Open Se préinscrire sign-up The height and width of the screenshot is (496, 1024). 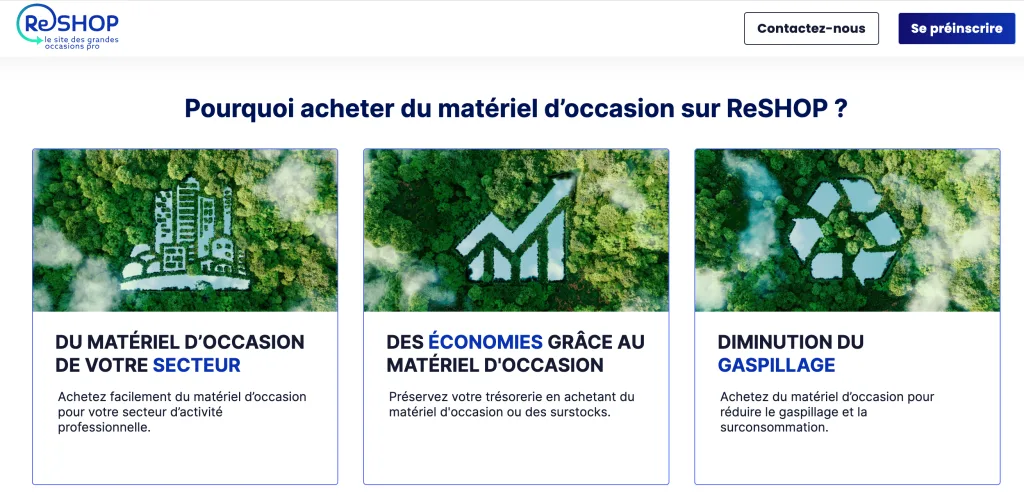click(x=956, y=28)
